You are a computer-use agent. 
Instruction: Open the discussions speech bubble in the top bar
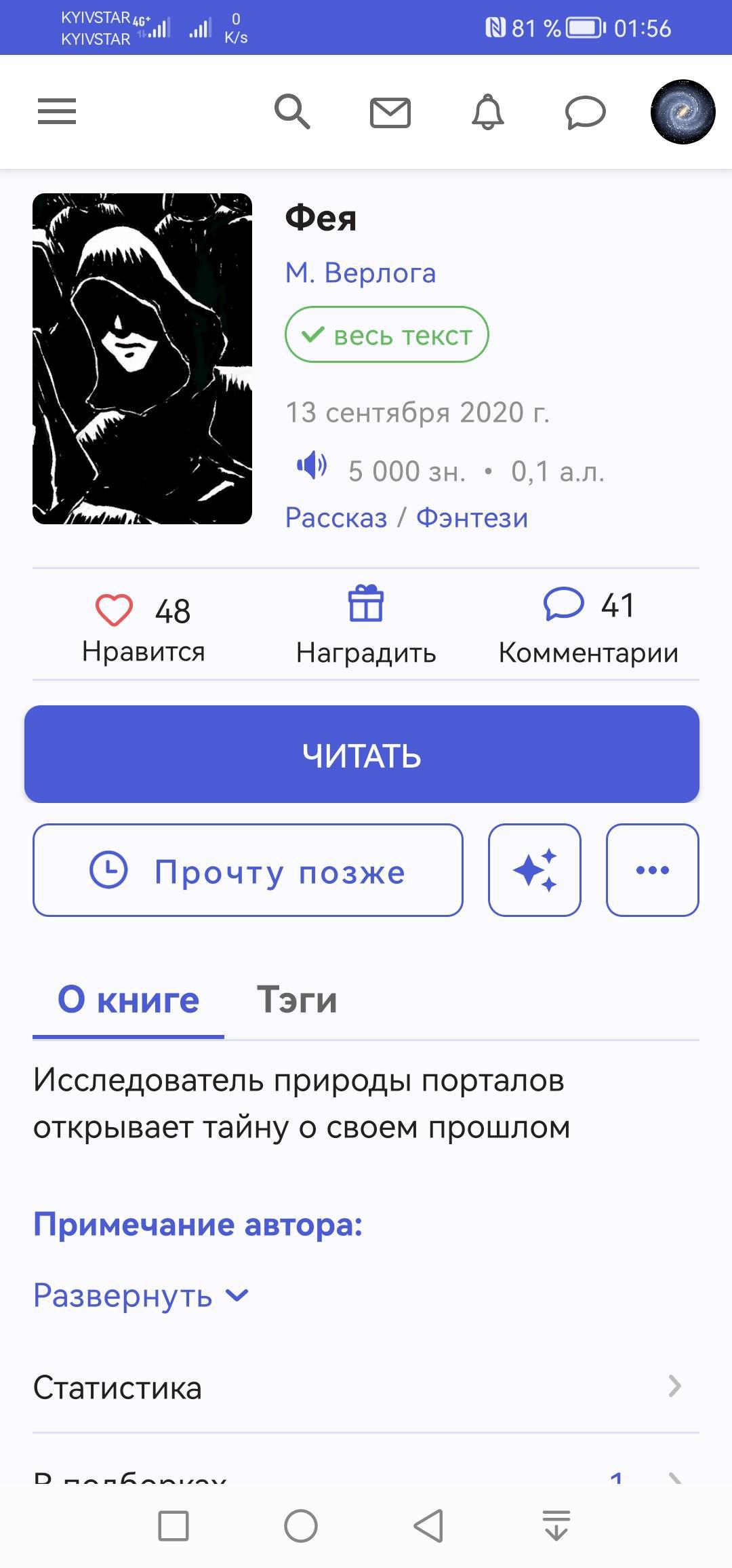click(x=585, y=113)
